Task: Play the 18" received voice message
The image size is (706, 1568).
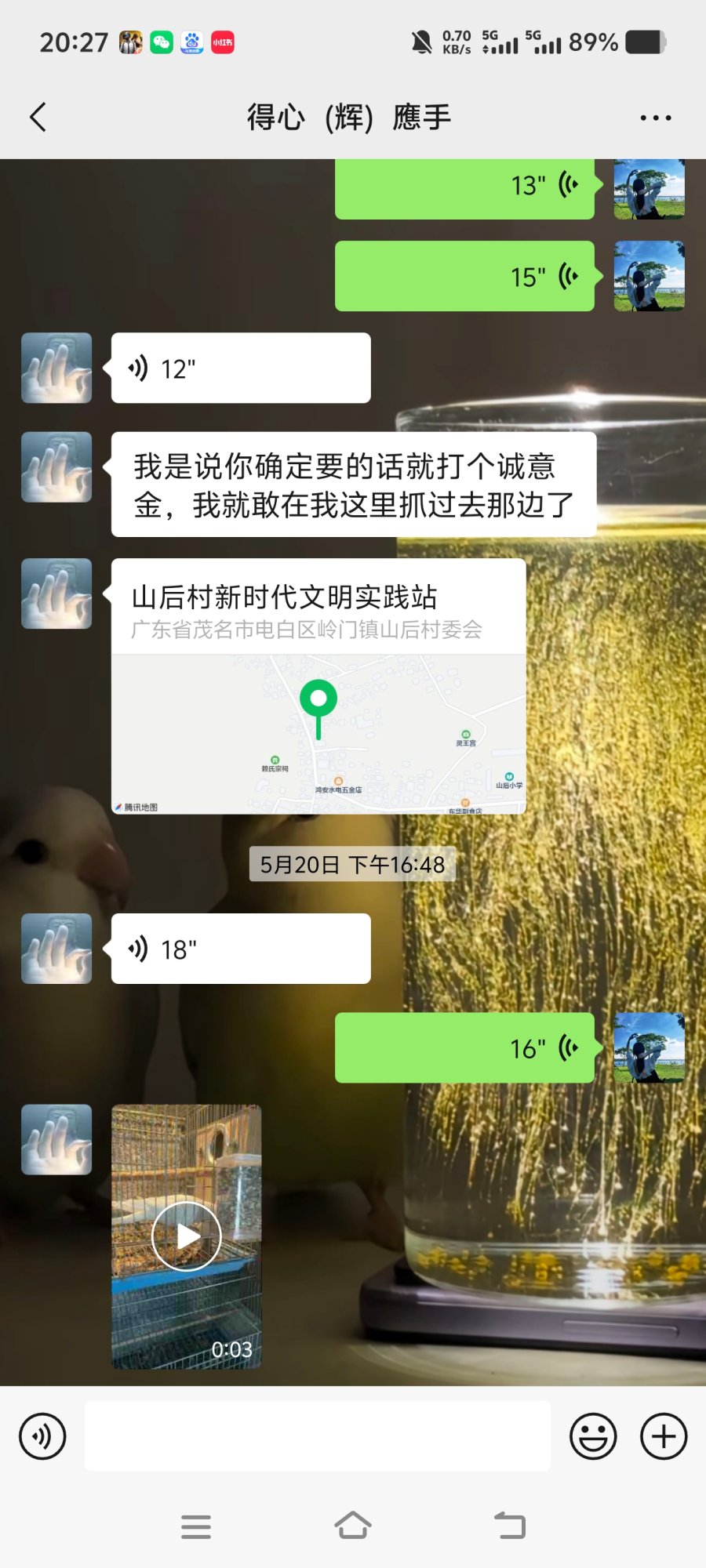Action: point(241,949)
